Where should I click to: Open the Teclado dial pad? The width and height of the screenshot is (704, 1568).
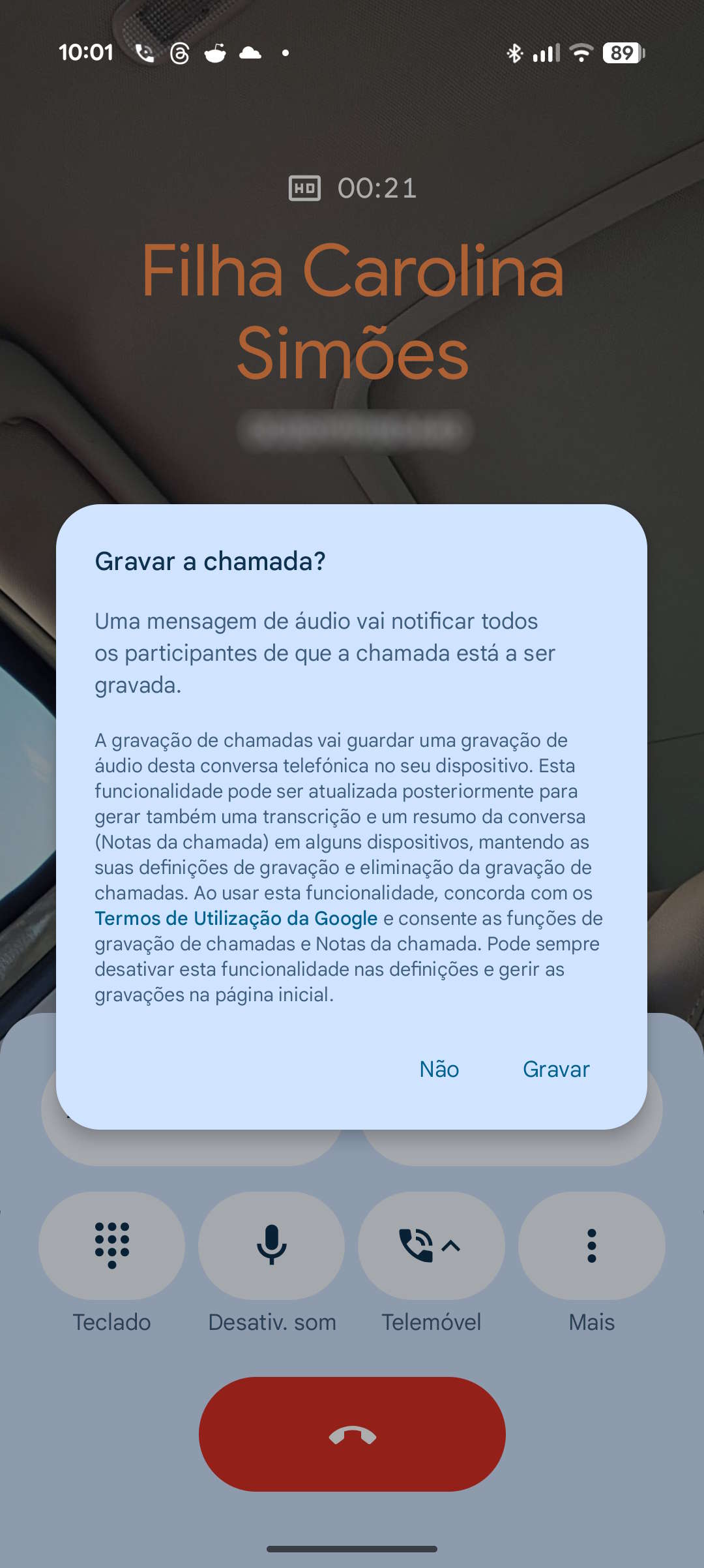coord(111,1245)
